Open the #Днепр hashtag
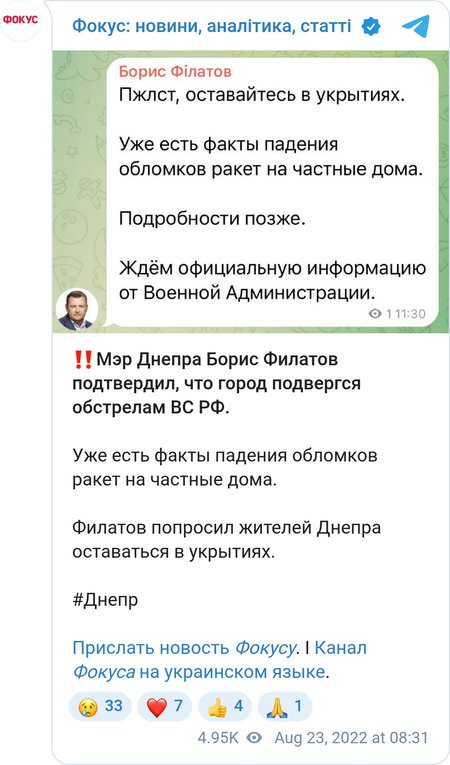450x765 pixels. (105, 600)
